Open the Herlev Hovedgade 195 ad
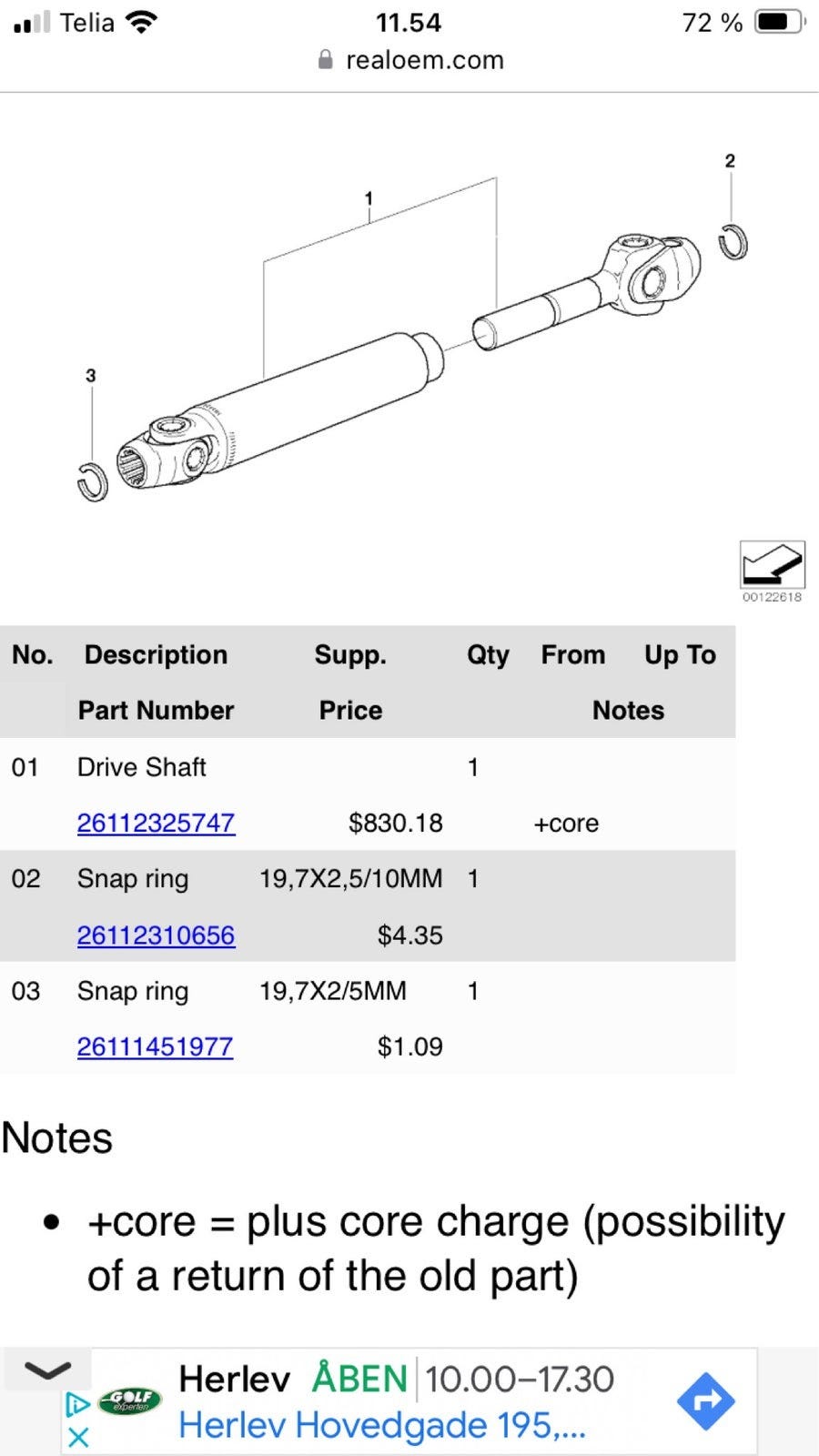The height and width of the screenshot is (1456, 819). click(x=381, y=1425)
